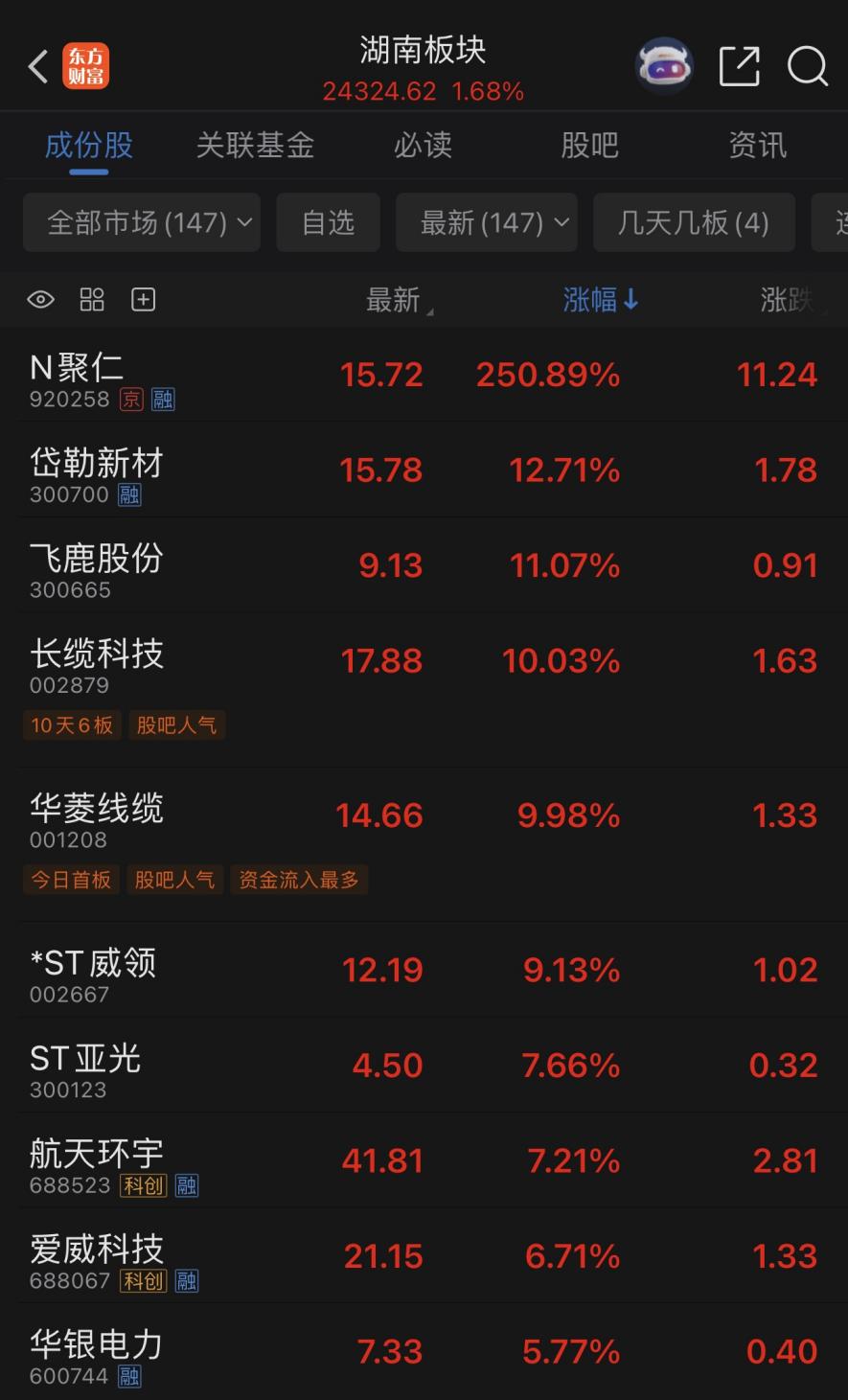This screenshot has width=848, height=1400.
Task: Open the robot assistant icon
Action: click(664, 65)
